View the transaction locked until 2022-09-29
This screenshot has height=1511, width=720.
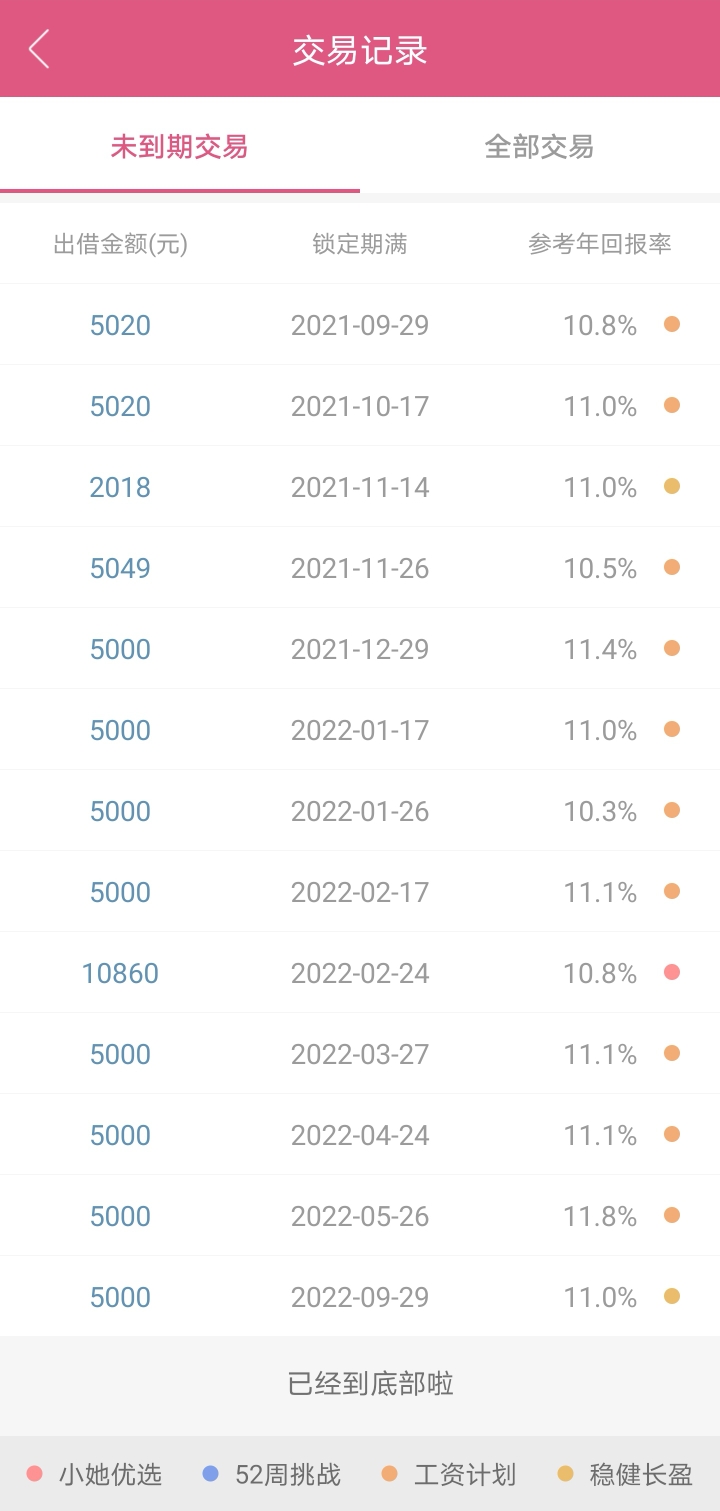coord(360,1297)
